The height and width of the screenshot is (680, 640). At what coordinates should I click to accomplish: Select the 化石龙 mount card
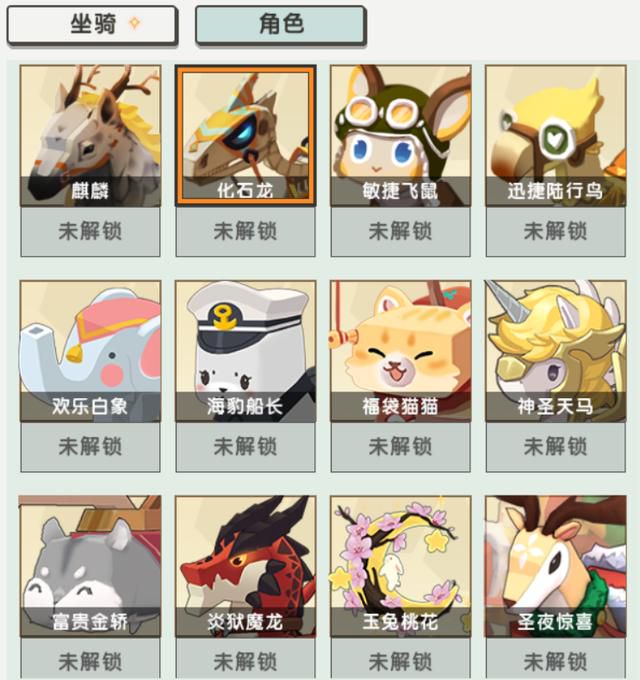(x=245, y=135)
